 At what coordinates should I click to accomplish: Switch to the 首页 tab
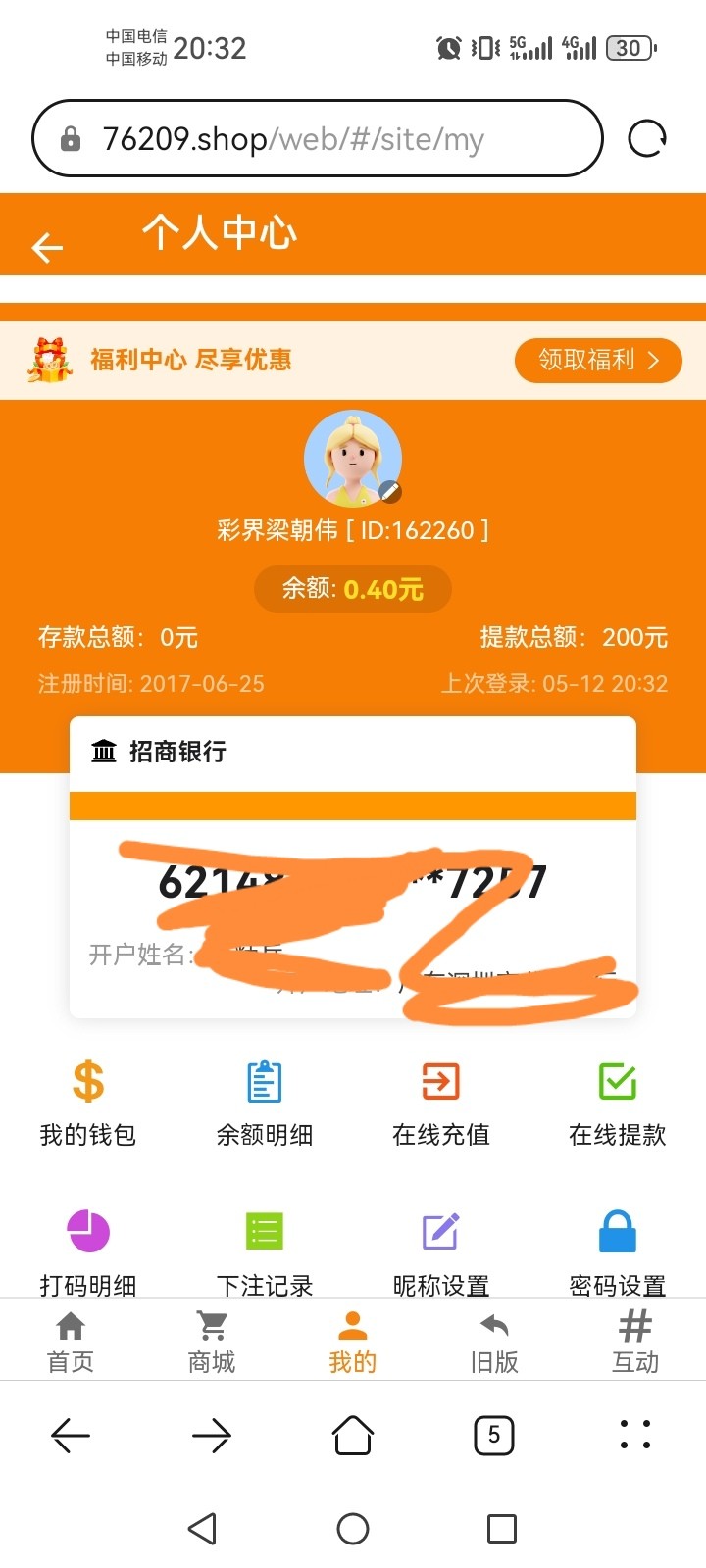point(71,1342)
